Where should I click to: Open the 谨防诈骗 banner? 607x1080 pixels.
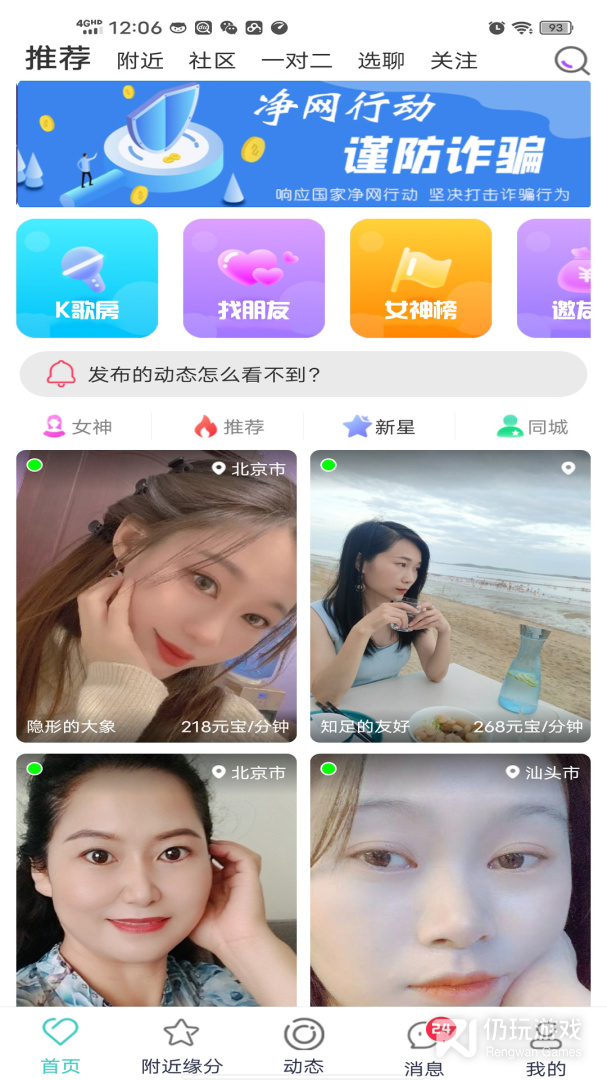click(x=303, y=144)
